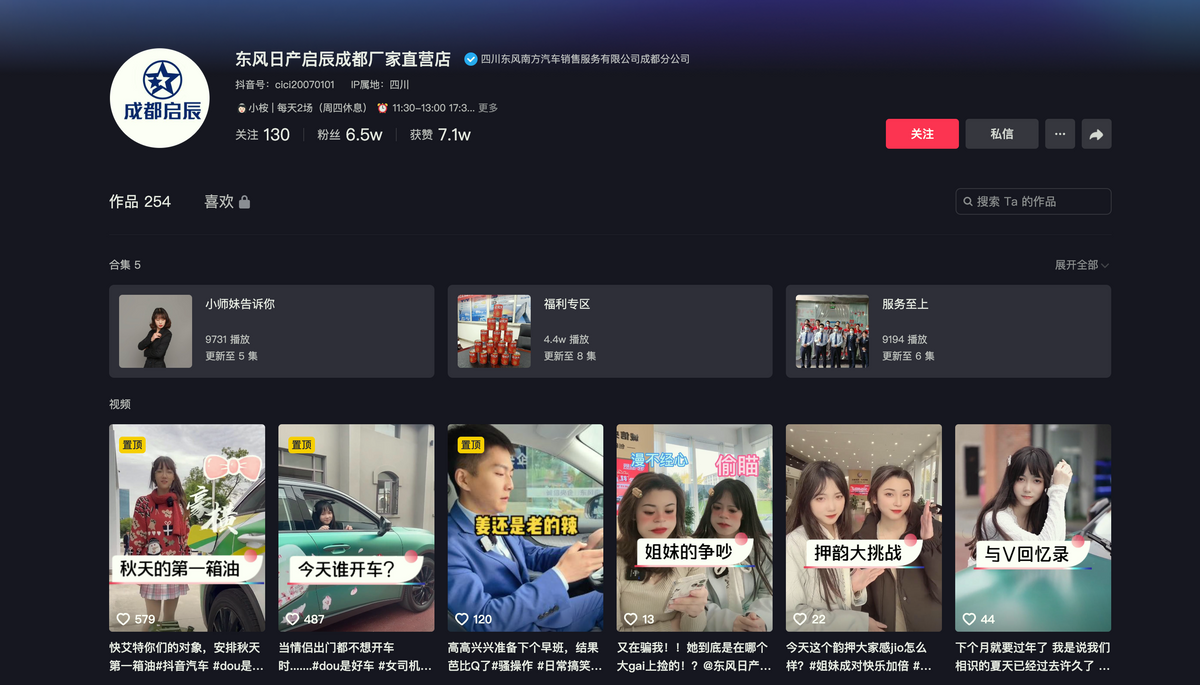This screenshot has height=685, width=1200.
Task: Switch to the locked 喜欢 tab
Action: click(227, 201)
